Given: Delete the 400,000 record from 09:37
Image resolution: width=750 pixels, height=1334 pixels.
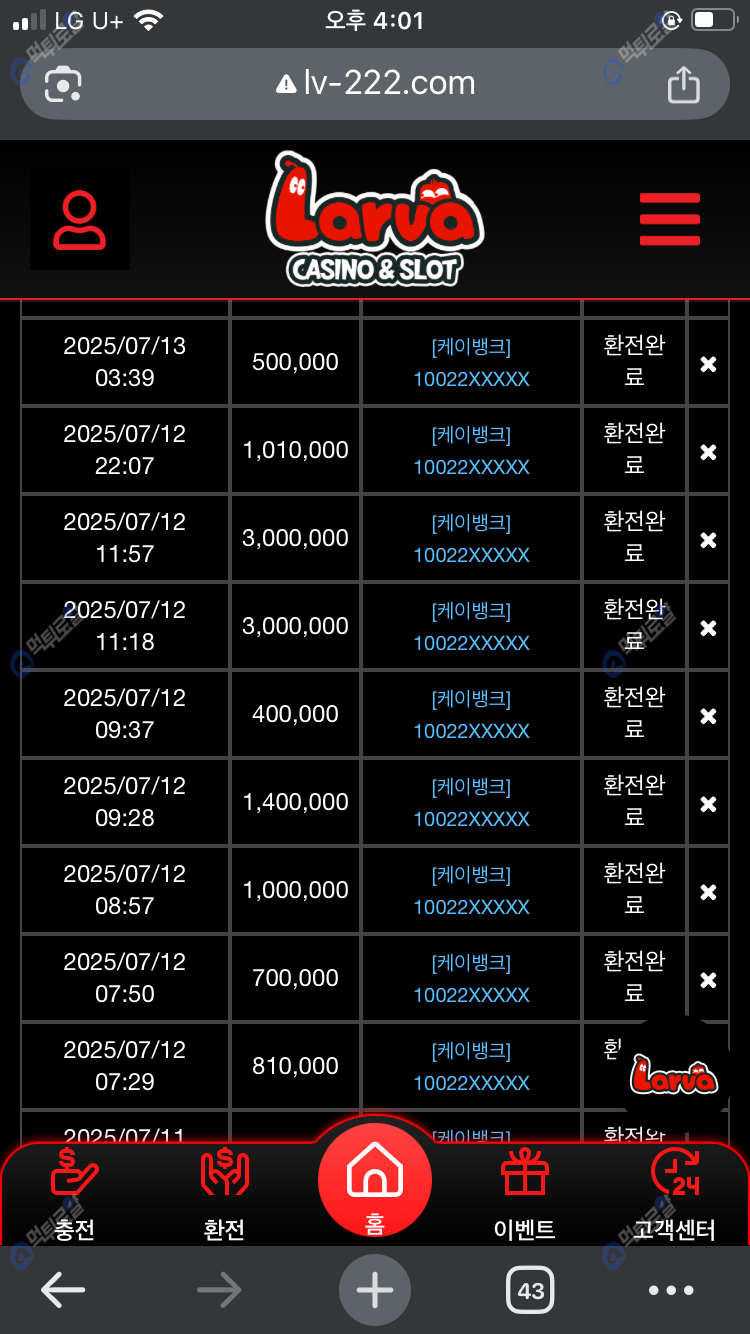Looking at the screenshot, I should pos(708,716).
